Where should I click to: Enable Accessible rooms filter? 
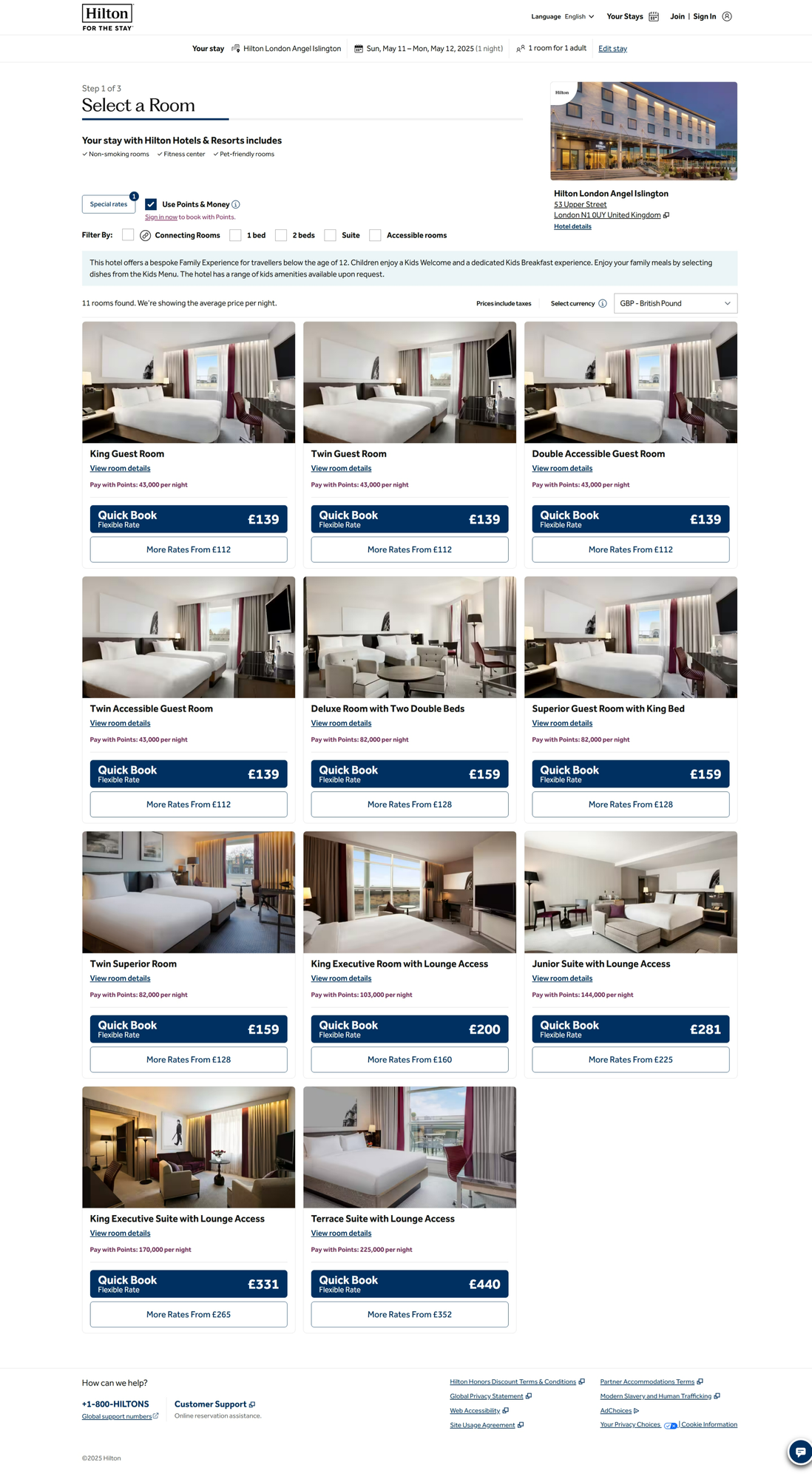pyautogui.click(x=375, y=235)
